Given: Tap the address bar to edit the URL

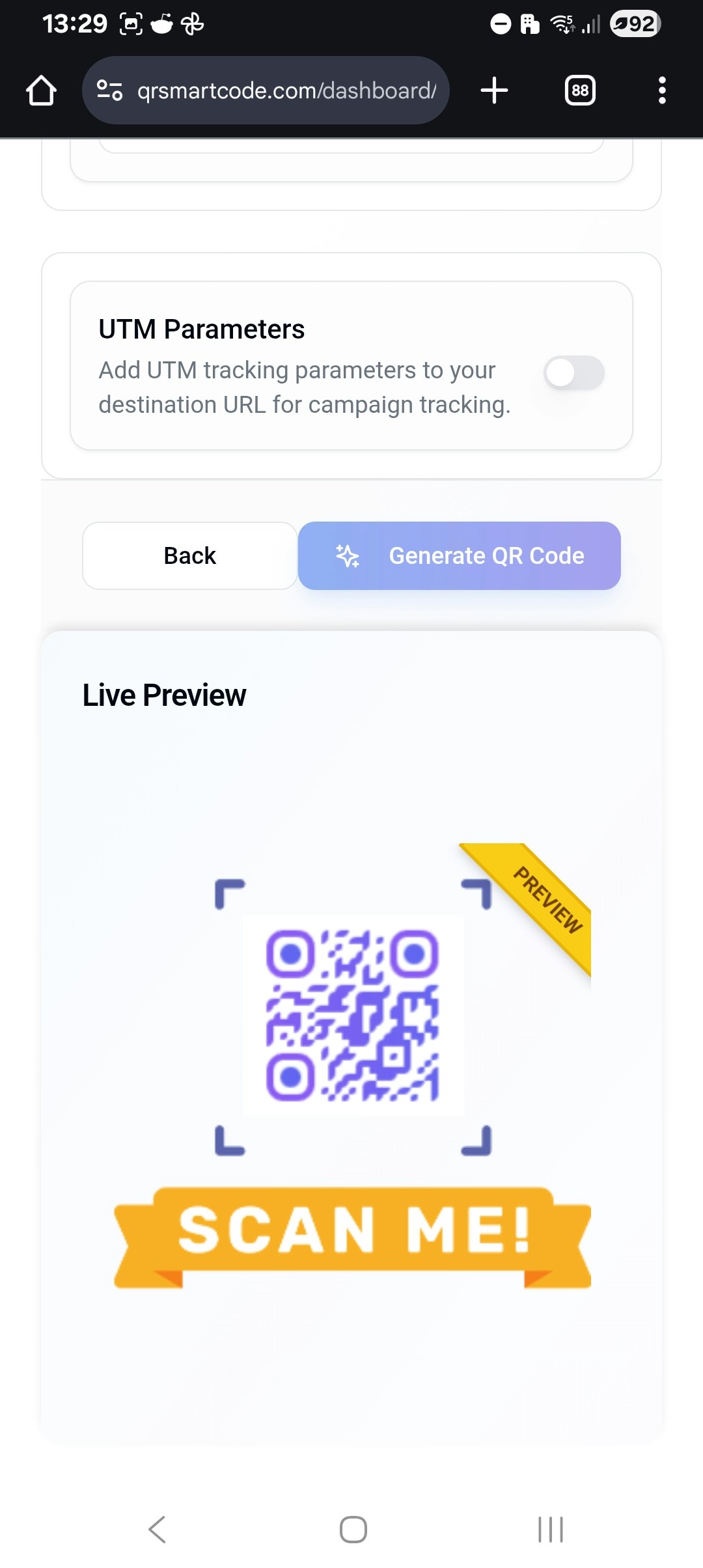Looking at the screenshot, I should click(x=286, y=91).
